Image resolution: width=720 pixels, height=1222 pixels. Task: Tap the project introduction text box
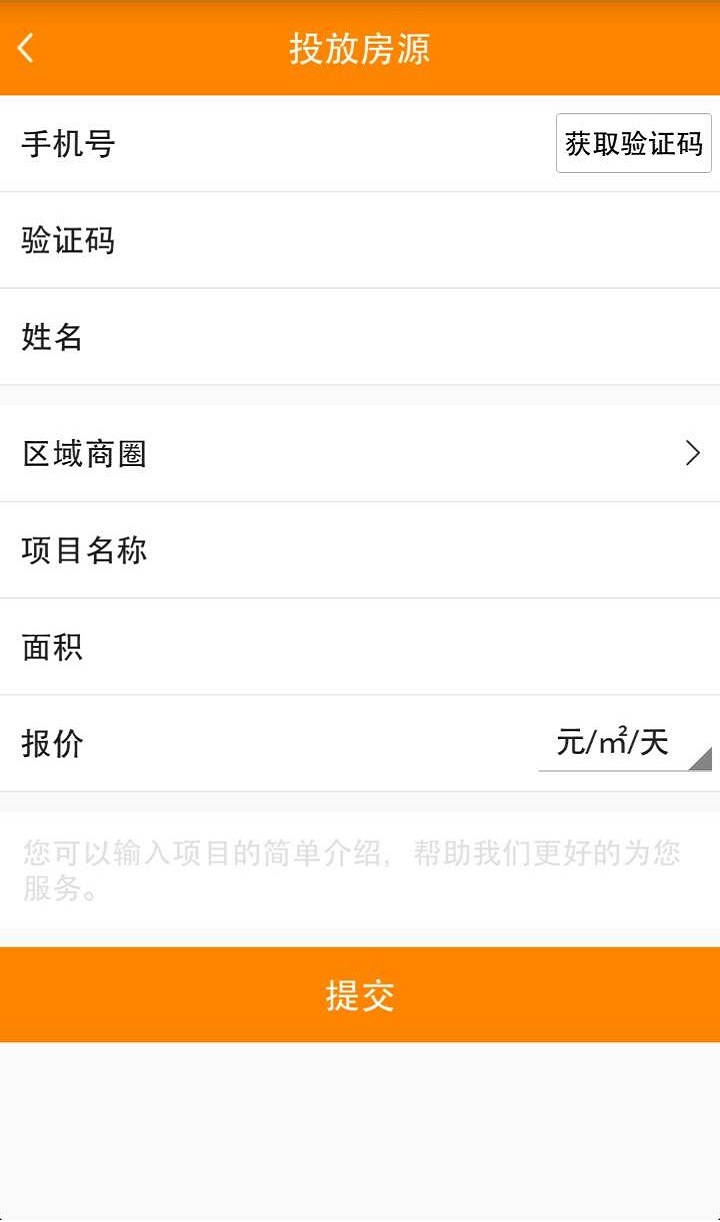tap(360, 870)
